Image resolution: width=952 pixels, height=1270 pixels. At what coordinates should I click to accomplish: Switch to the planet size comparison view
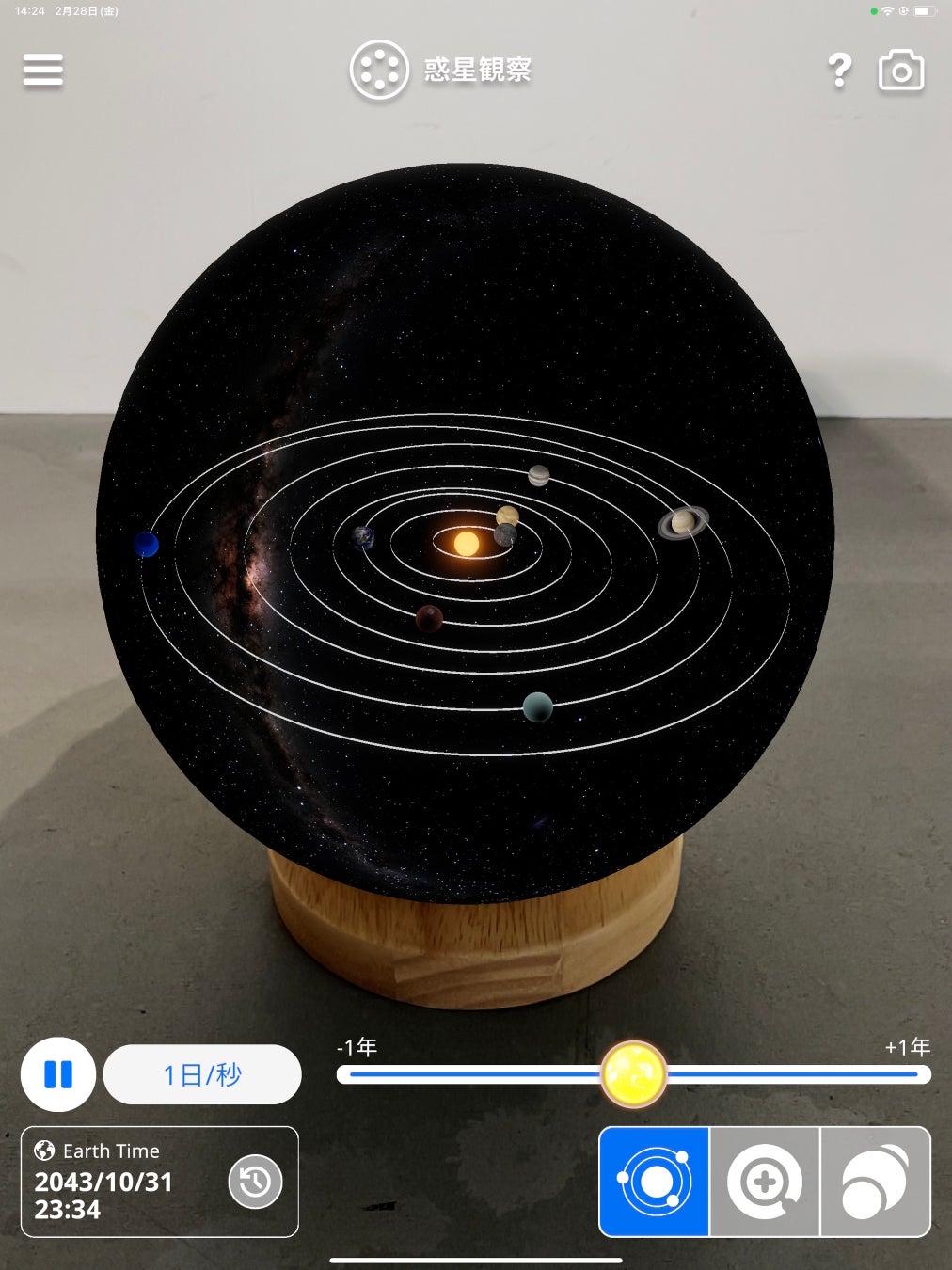pyautogui.click(x=876, y=1182)
